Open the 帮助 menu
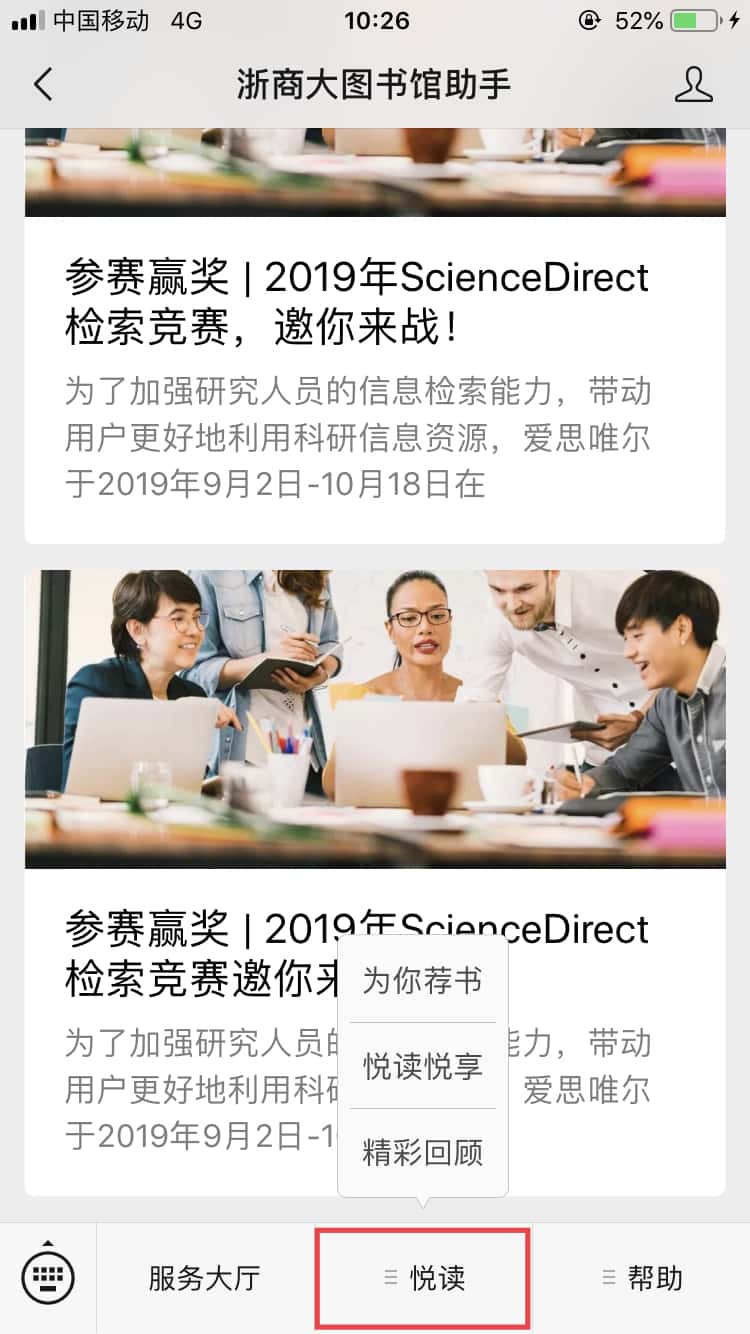750x1334 pixels. coord(642,1278)
